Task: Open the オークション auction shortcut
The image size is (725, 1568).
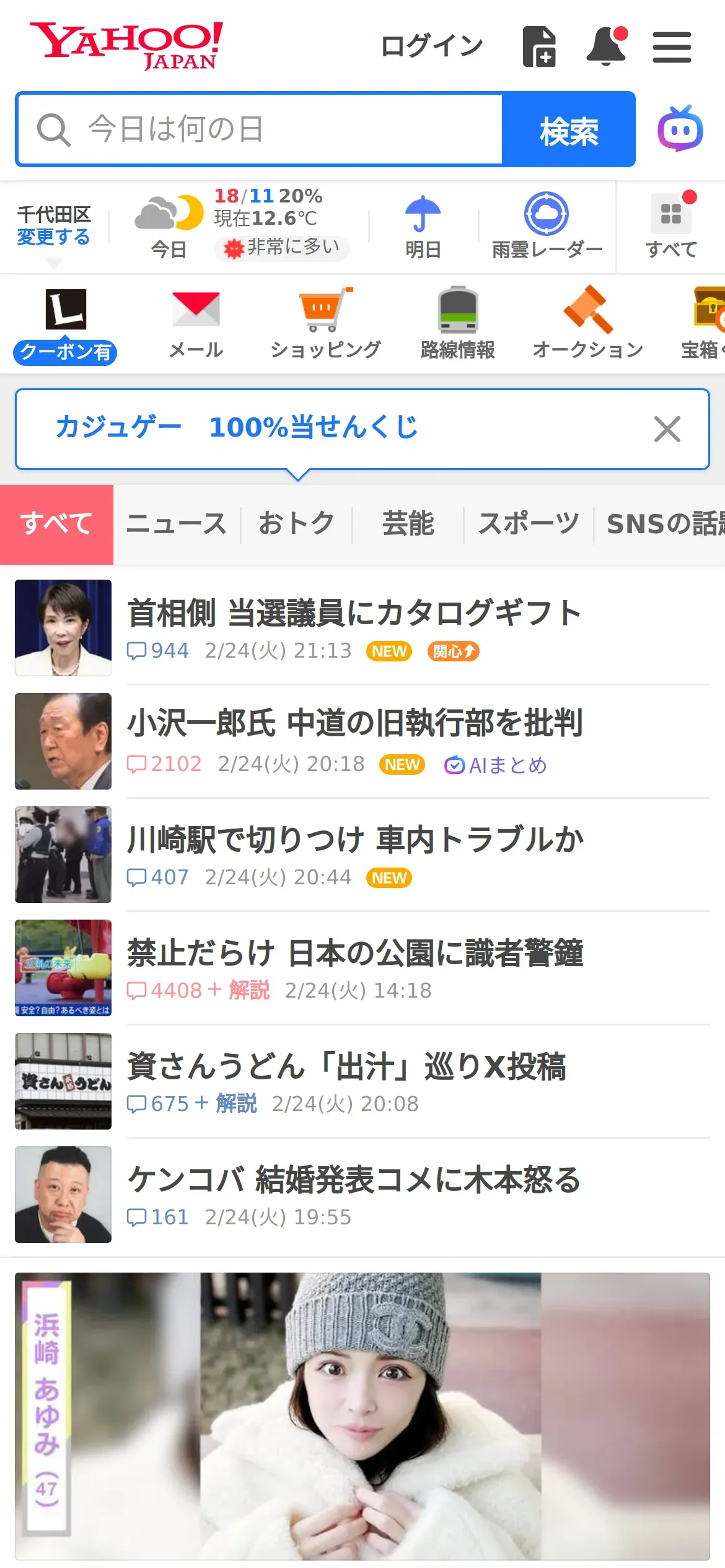Action: tap(587, 323)
